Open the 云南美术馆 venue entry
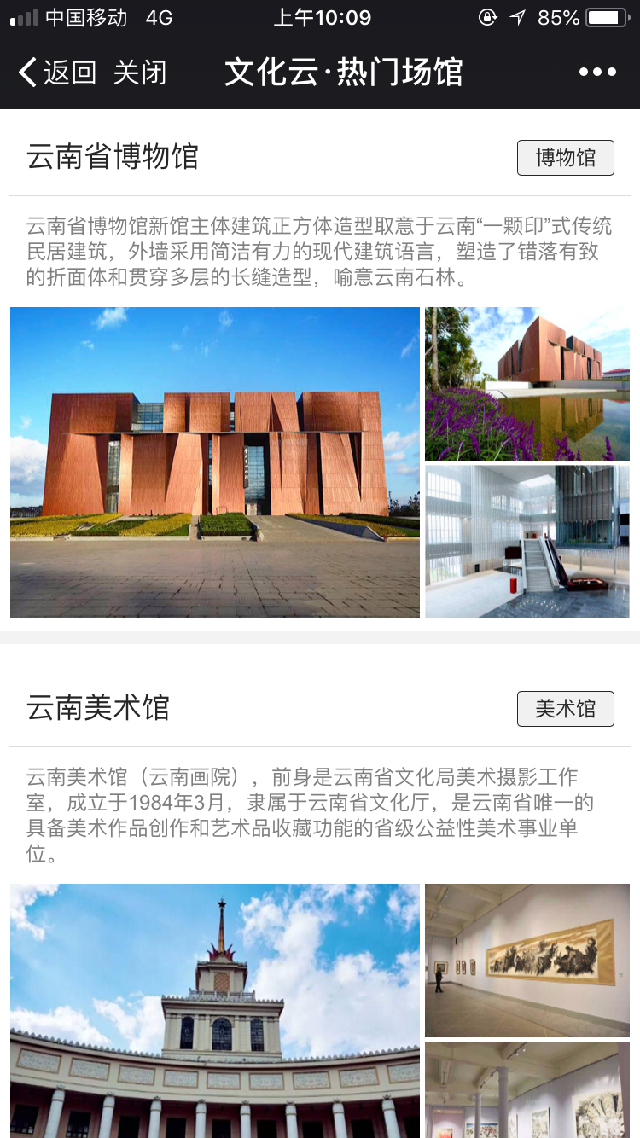Screen dimensions: 640x1138 click(98, 708)
